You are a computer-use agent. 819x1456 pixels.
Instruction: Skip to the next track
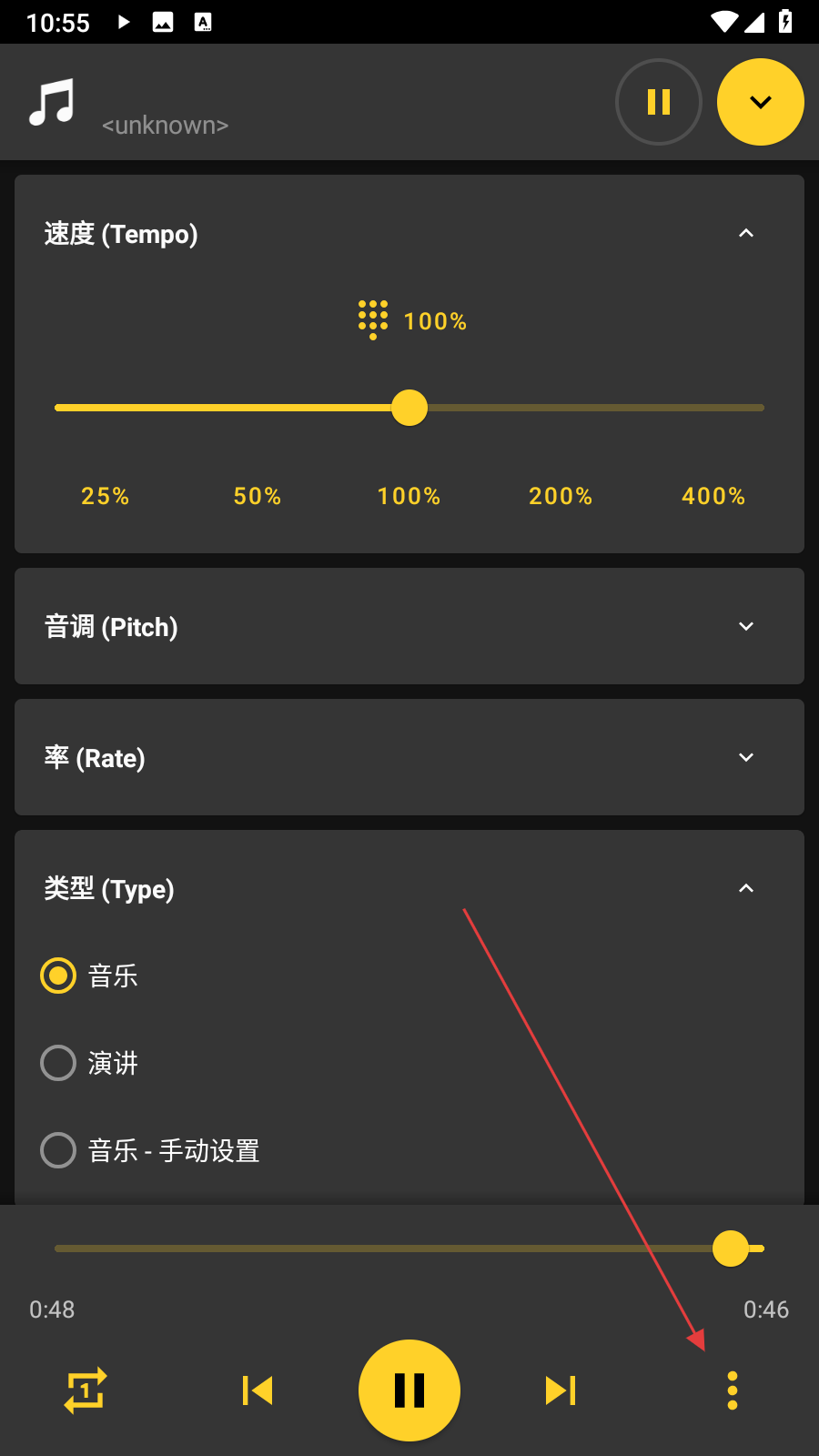[x=561, y=1390]
